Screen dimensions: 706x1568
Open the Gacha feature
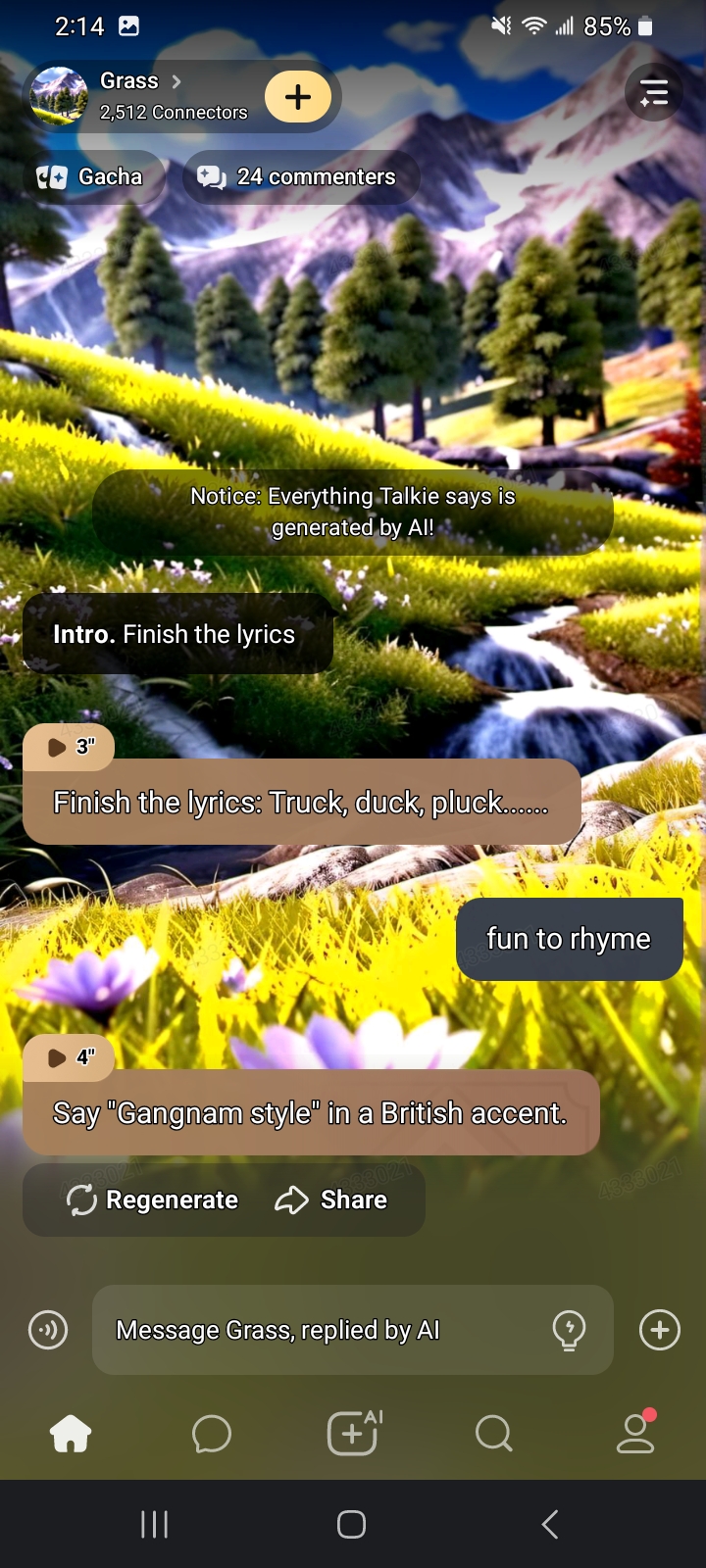click(x=92, y=177)
